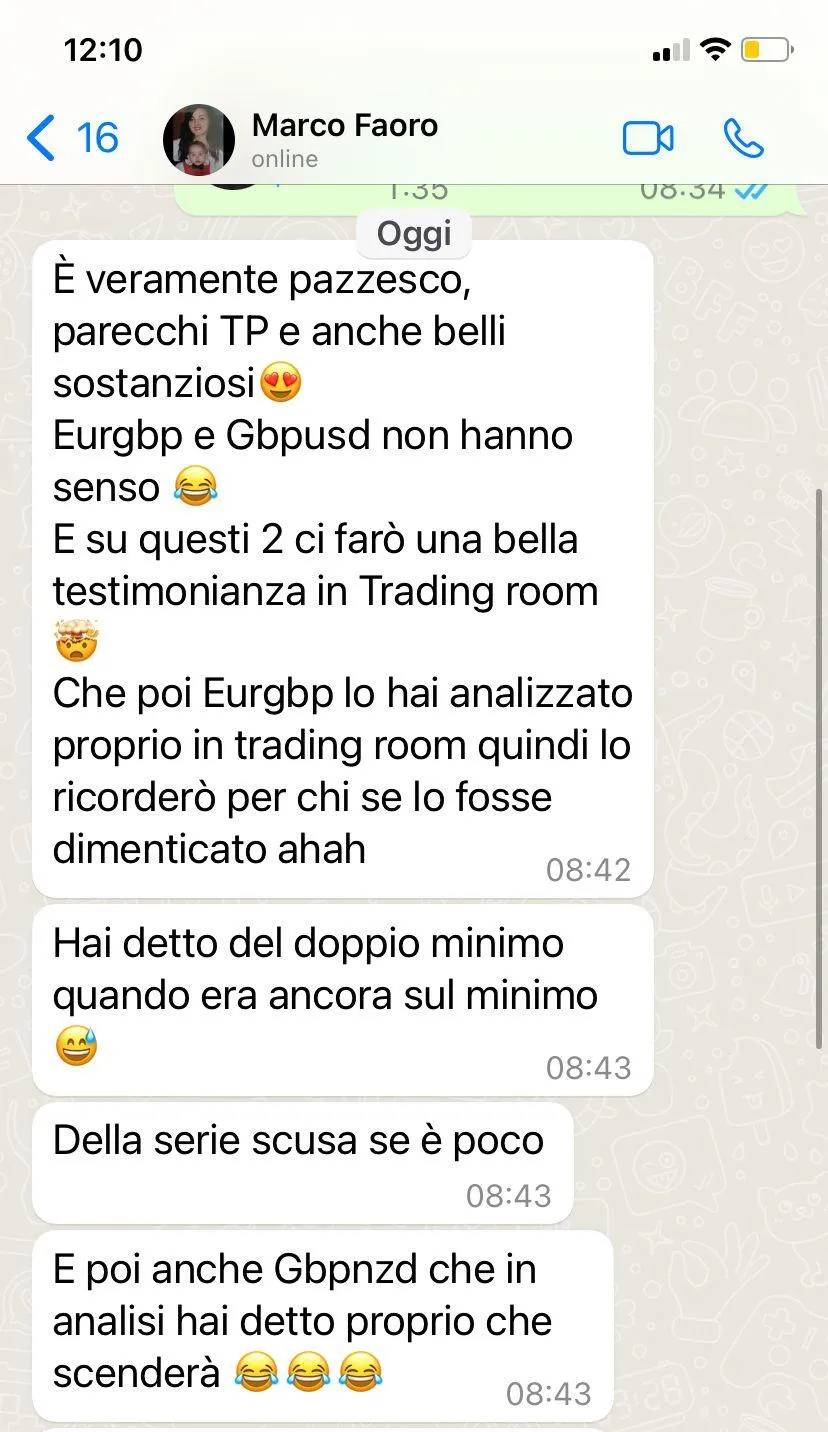828x1432 pixels.
Task: Start a voice call with Marco Faoro
Action: [x=744, y=138]
